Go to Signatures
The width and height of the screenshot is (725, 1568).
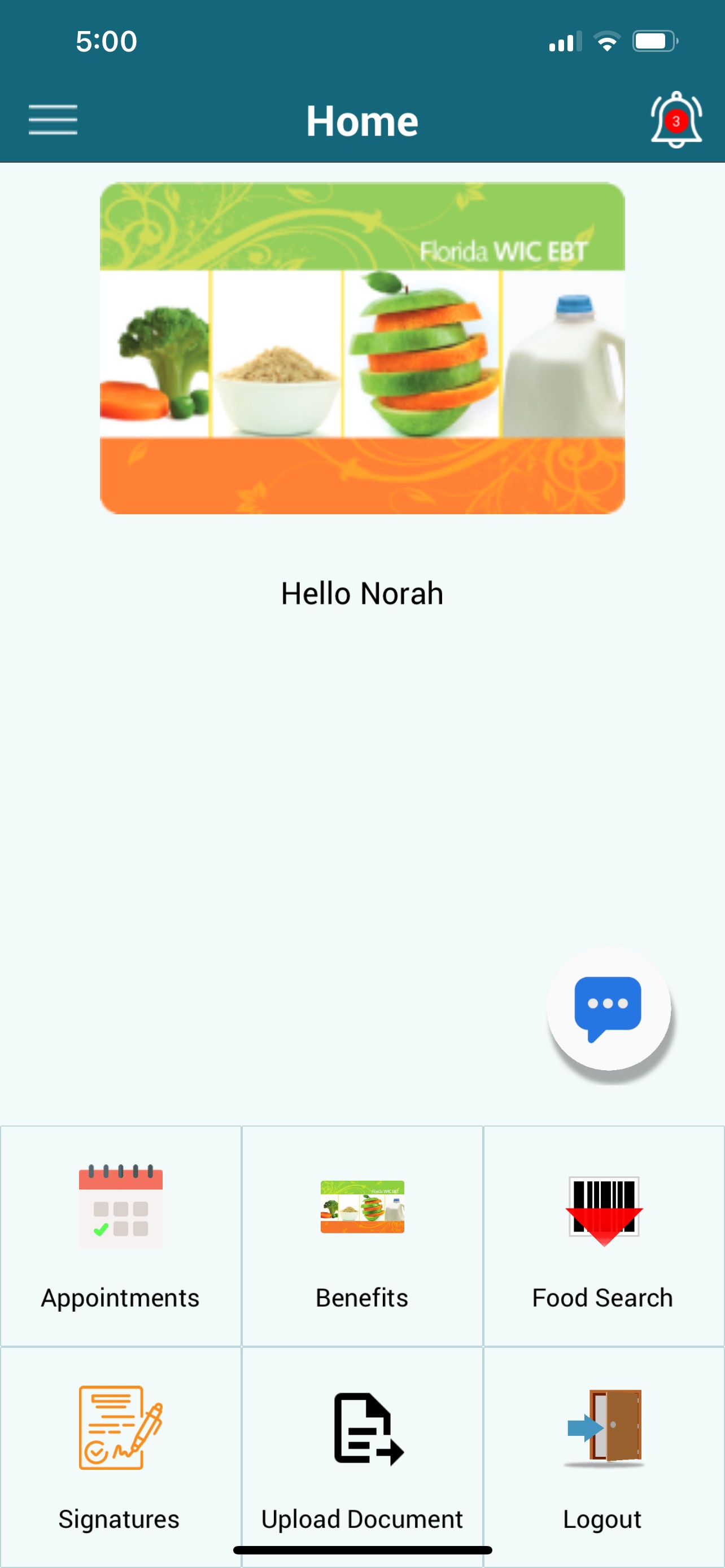point(120,1457)
